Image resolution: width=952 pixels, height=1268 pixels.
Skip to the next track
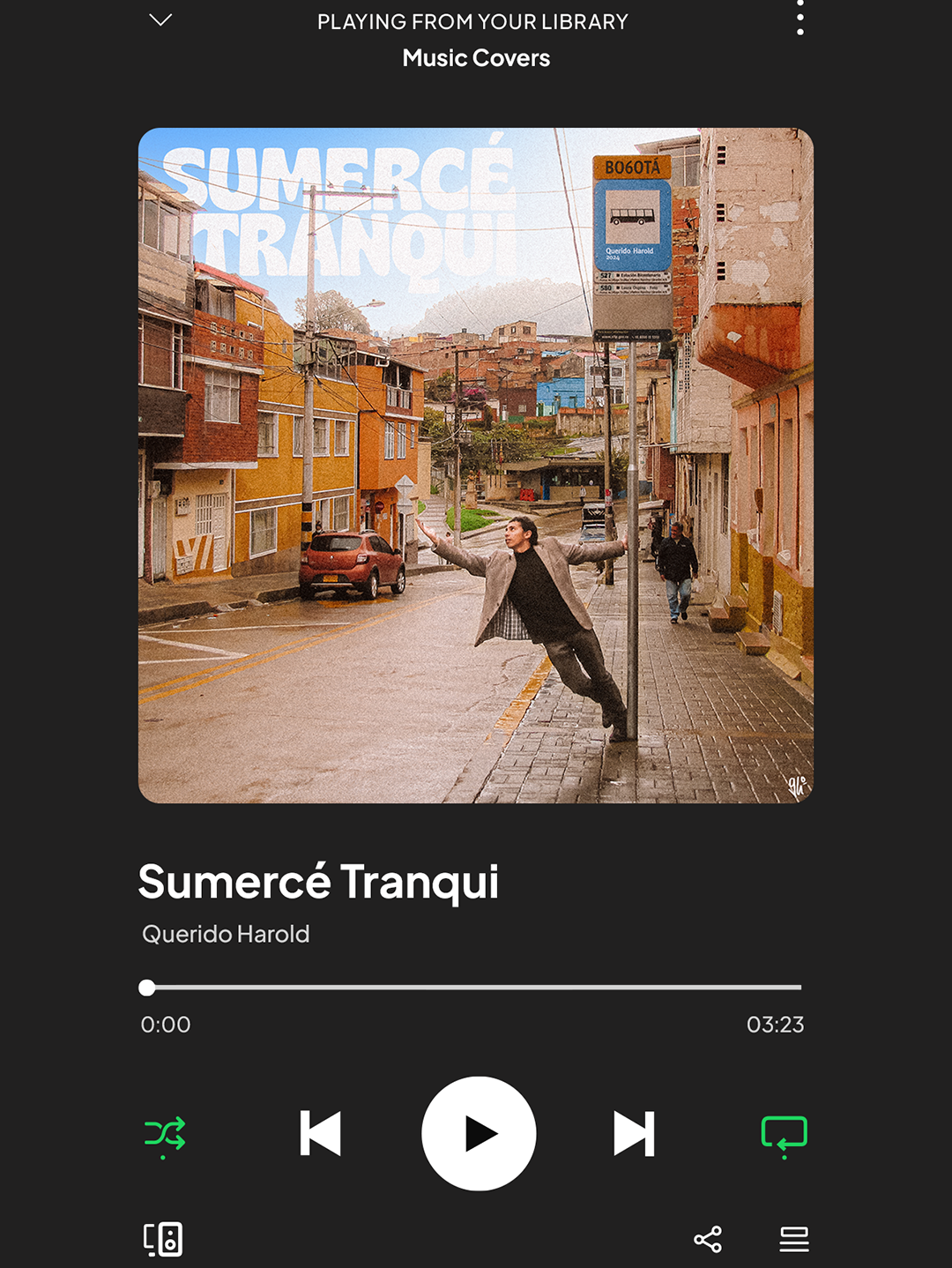pos(635,1133)
